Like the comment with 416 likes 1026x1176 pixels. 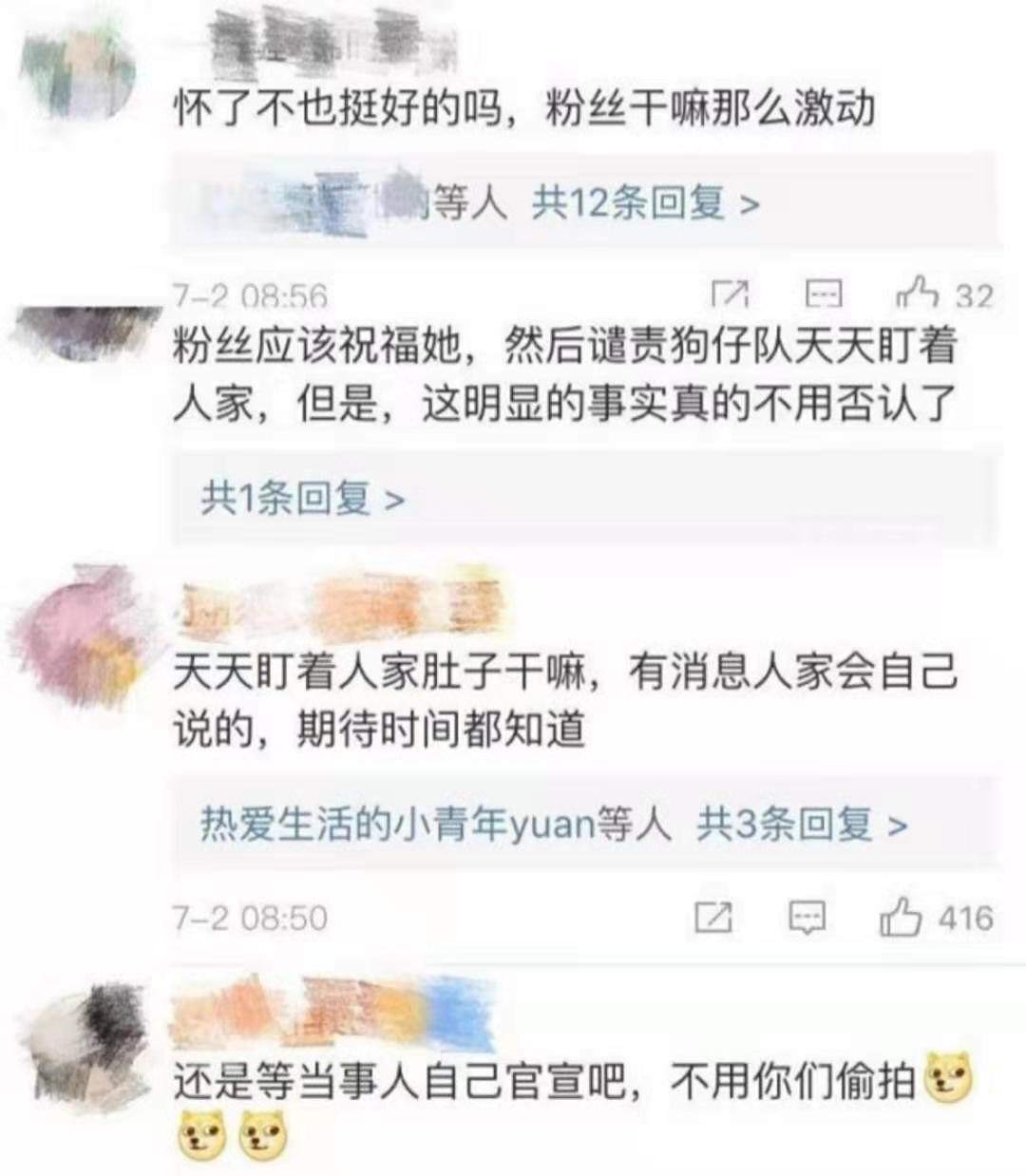(x=901, y=918)
